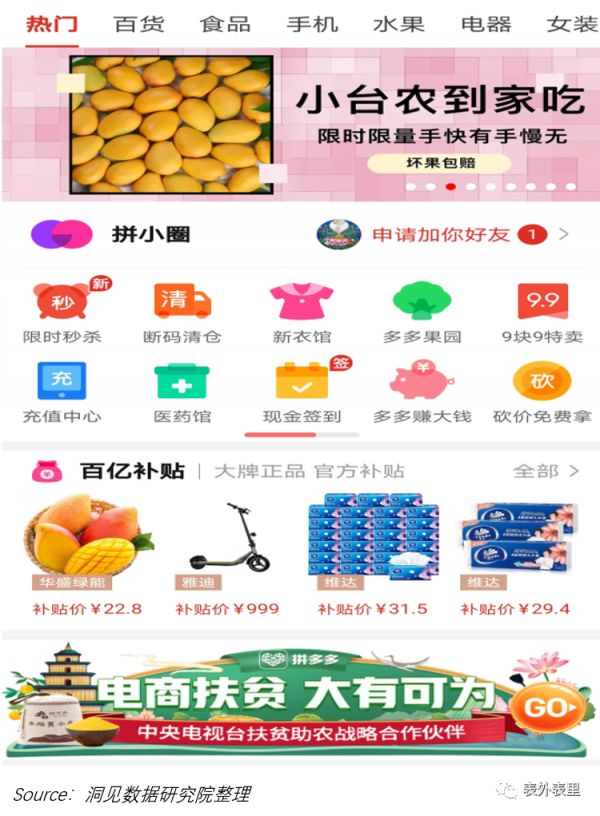The image size is (600, 816).
Task: Check in via 现金签到
Action: [301, 392]
